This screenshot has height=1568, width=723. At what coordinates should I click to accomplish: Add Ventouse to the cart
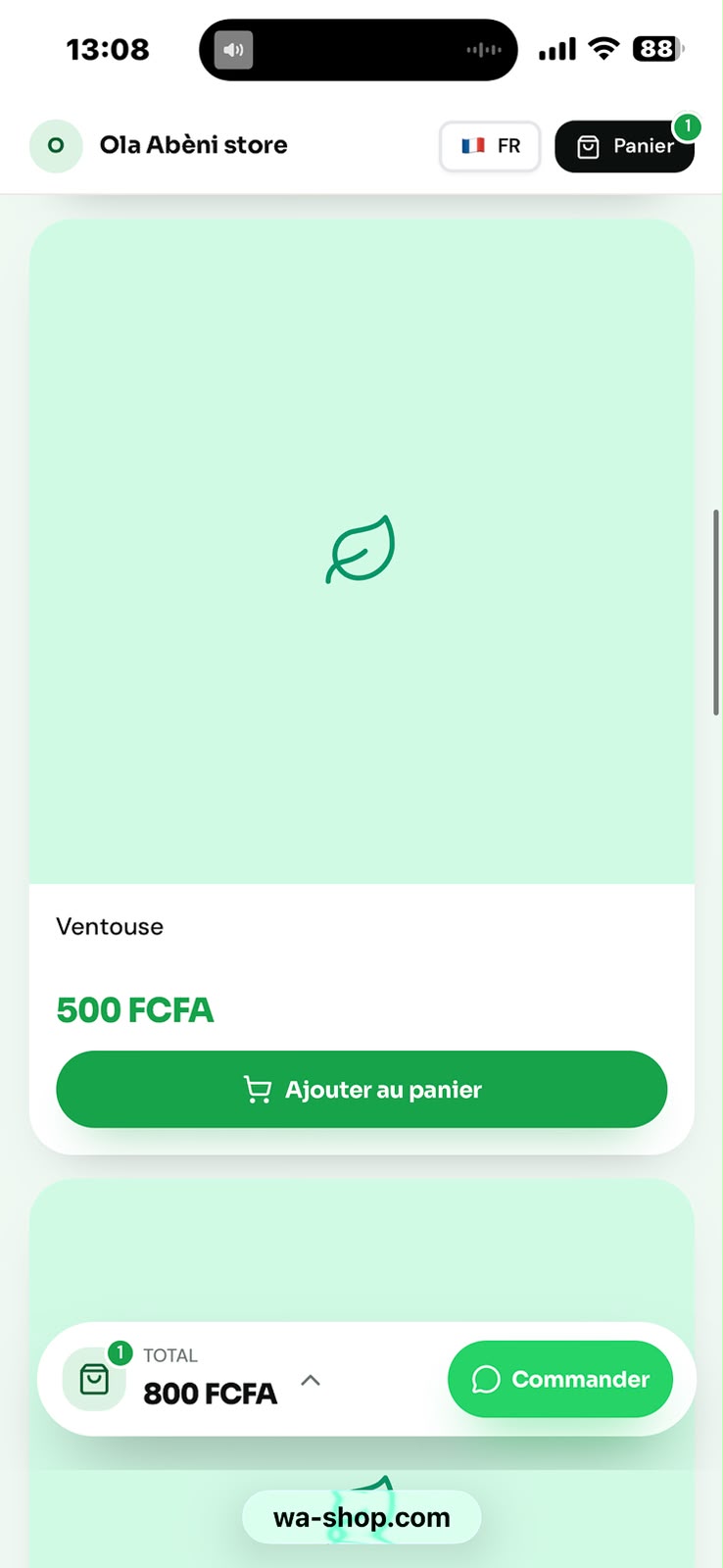click(361, 1089)
